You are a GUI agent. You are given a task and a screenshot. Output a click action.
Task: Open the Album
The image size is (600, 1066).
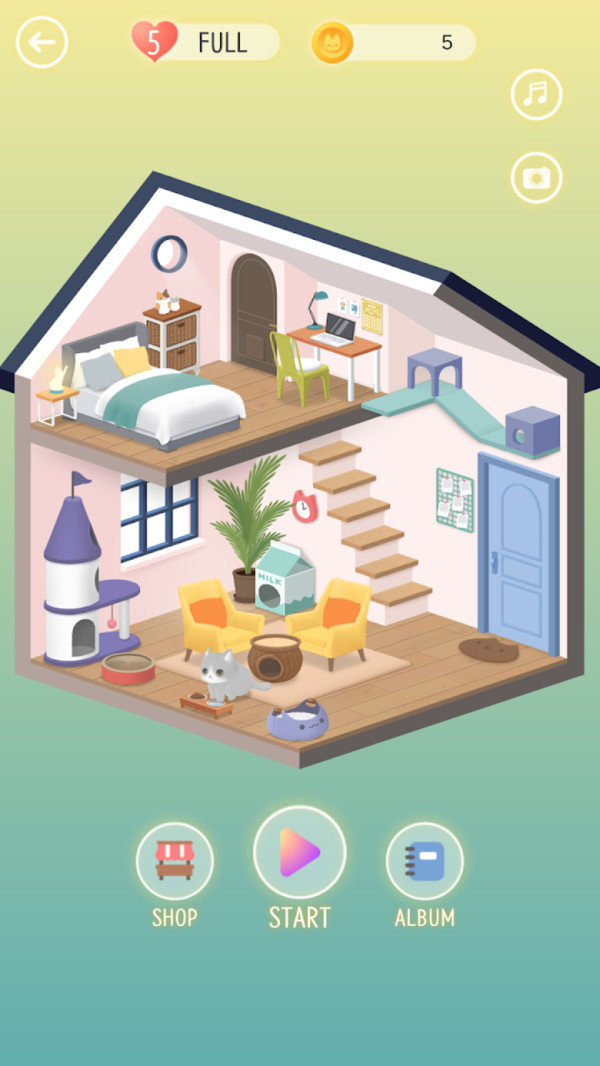point(425,861)
